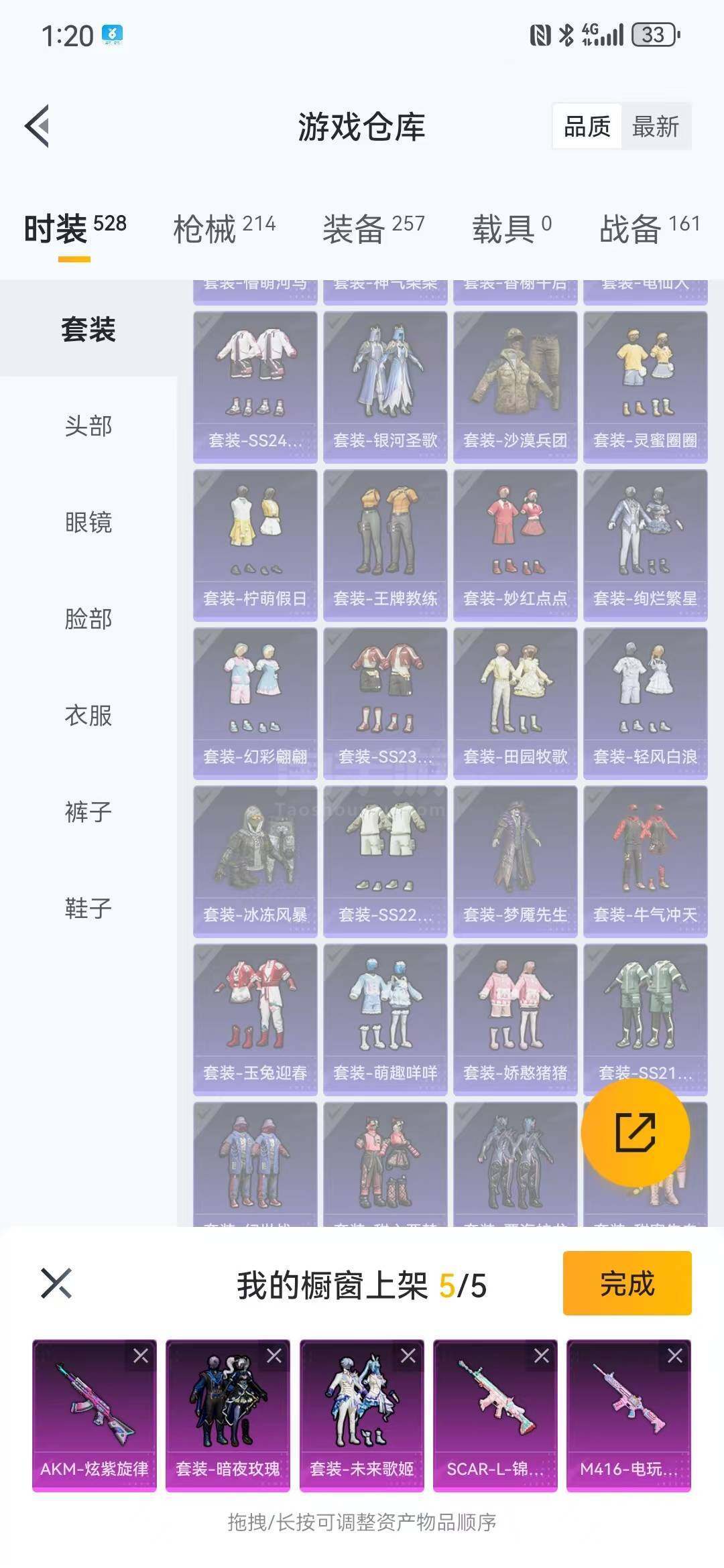This screenshot has height=1568, width=724.
Task: Select the 鞋子 category
Action: coord(88,908)
